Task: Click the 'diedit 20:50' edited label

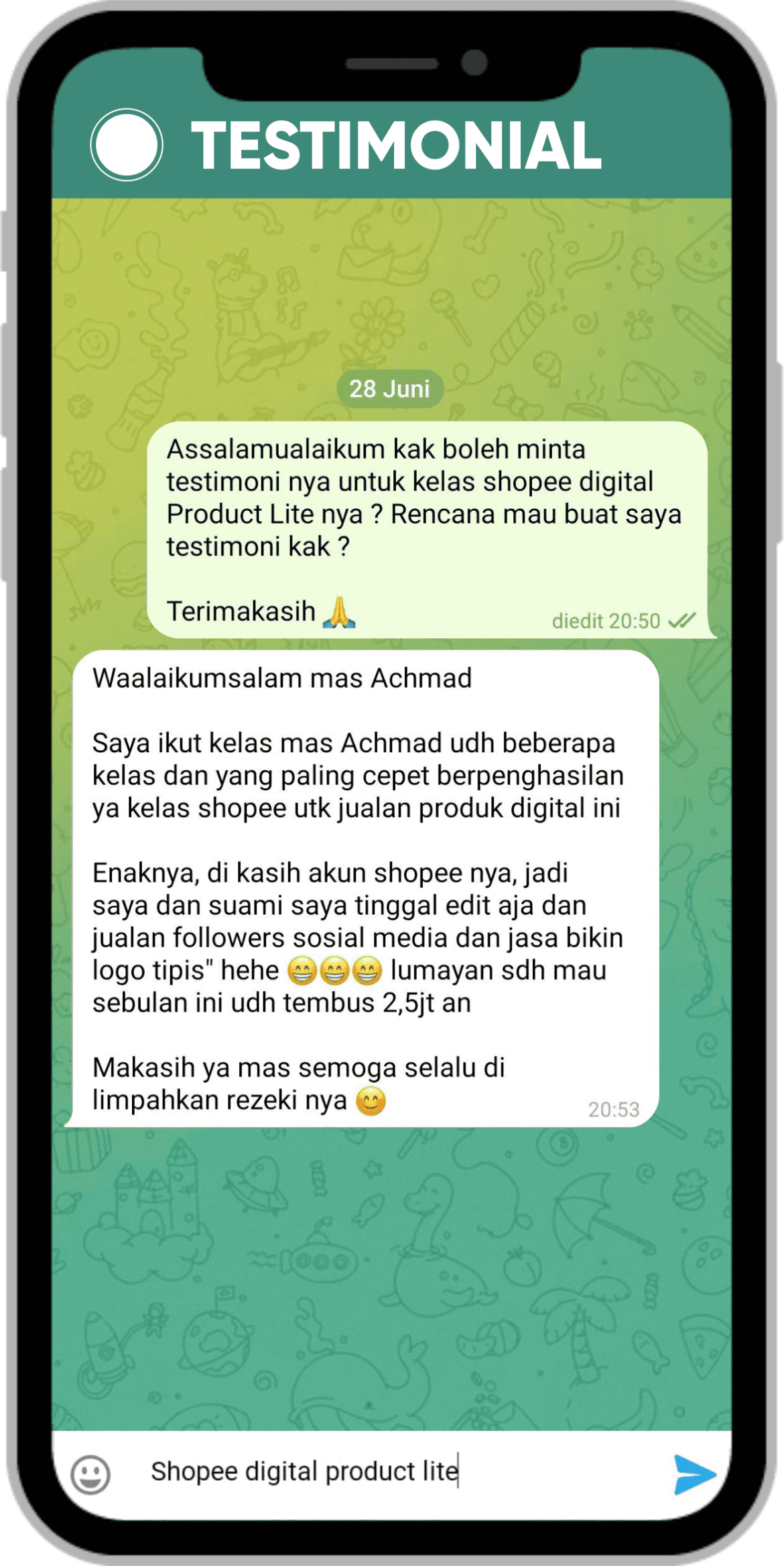Action: tap(604, 621)
